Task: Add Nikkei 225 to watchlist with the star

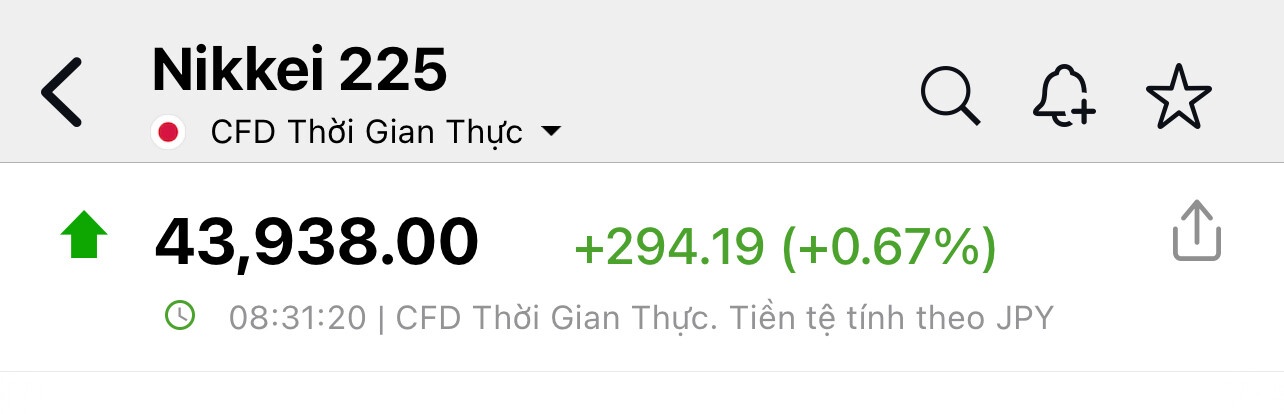Action: (1178, 97)
